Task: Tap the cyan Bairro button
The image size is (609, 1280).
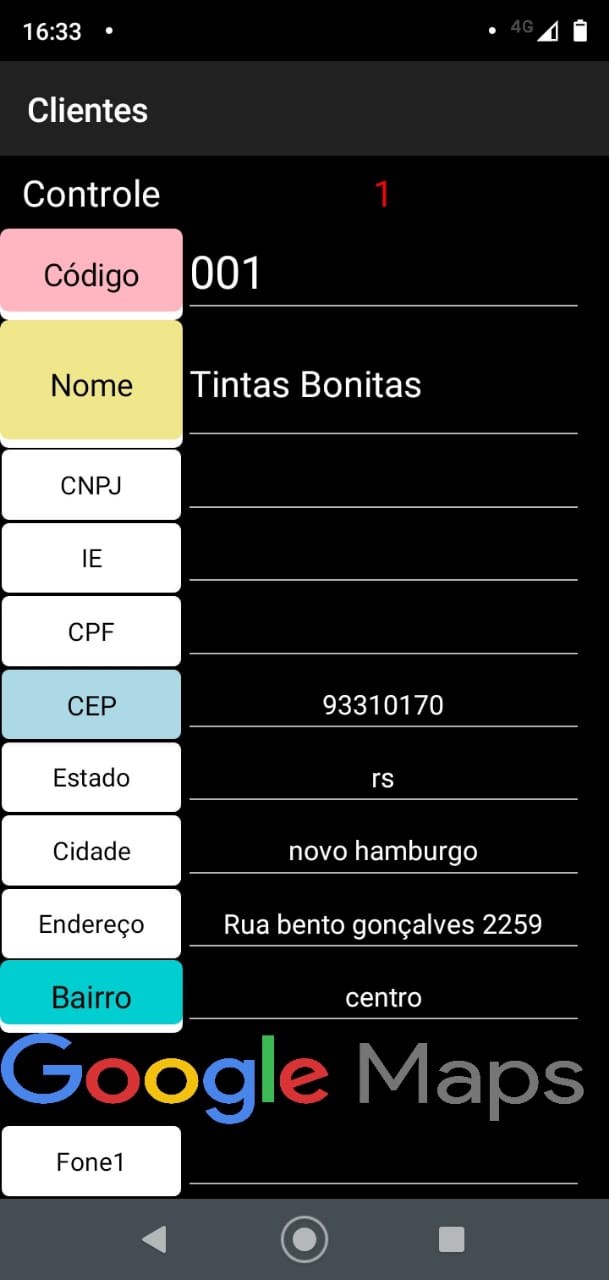Action: [91, 996]
